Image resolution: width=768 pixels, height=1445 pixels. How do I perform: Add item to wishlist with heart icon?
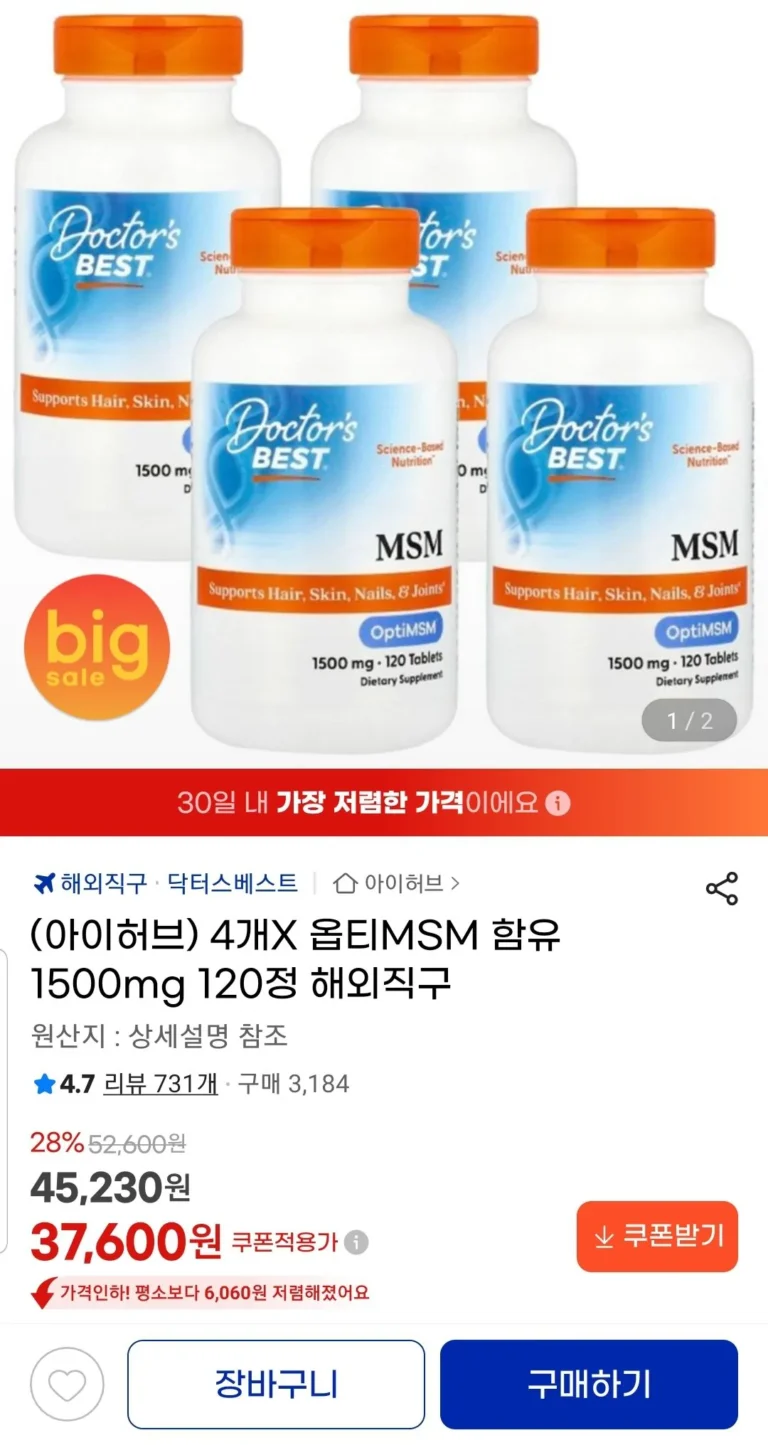click(x=68, y=1386)
